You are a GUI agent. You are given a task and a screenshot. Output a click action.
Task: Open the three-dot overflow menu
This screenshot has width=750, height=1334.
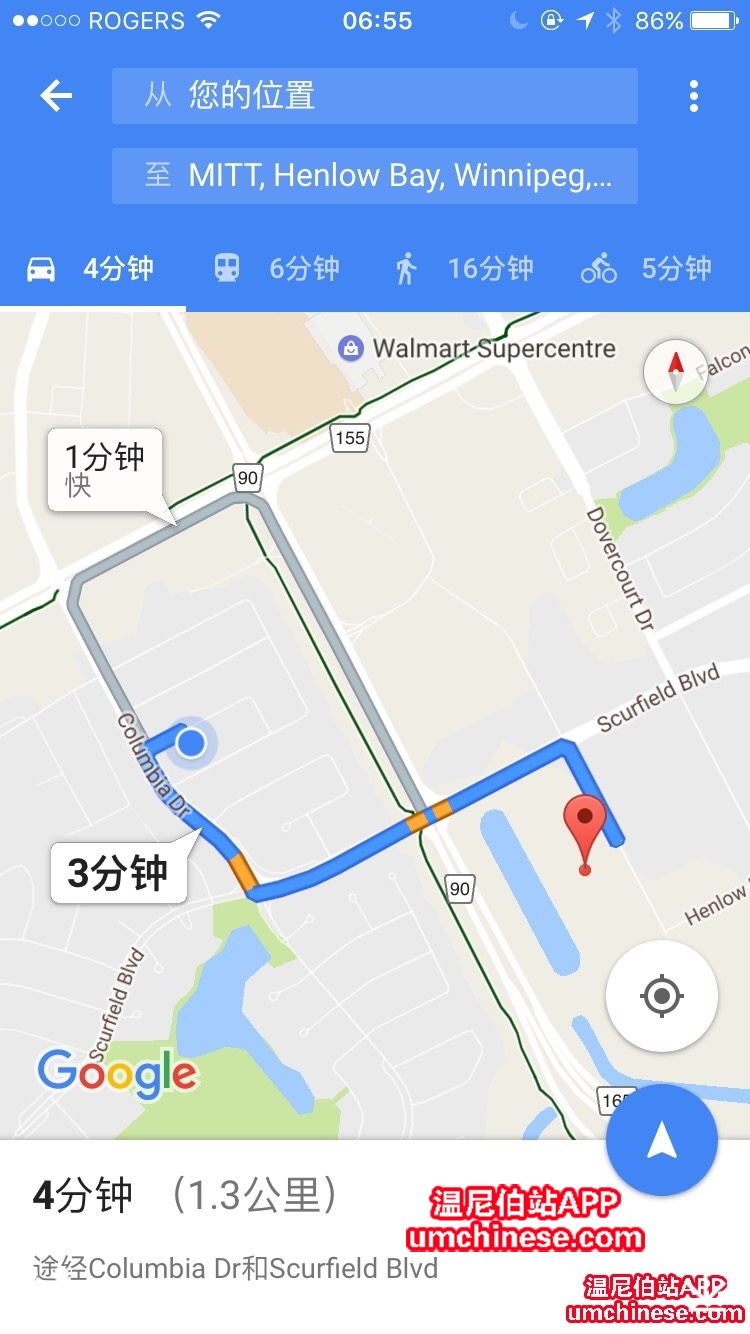tap(693, 96)
